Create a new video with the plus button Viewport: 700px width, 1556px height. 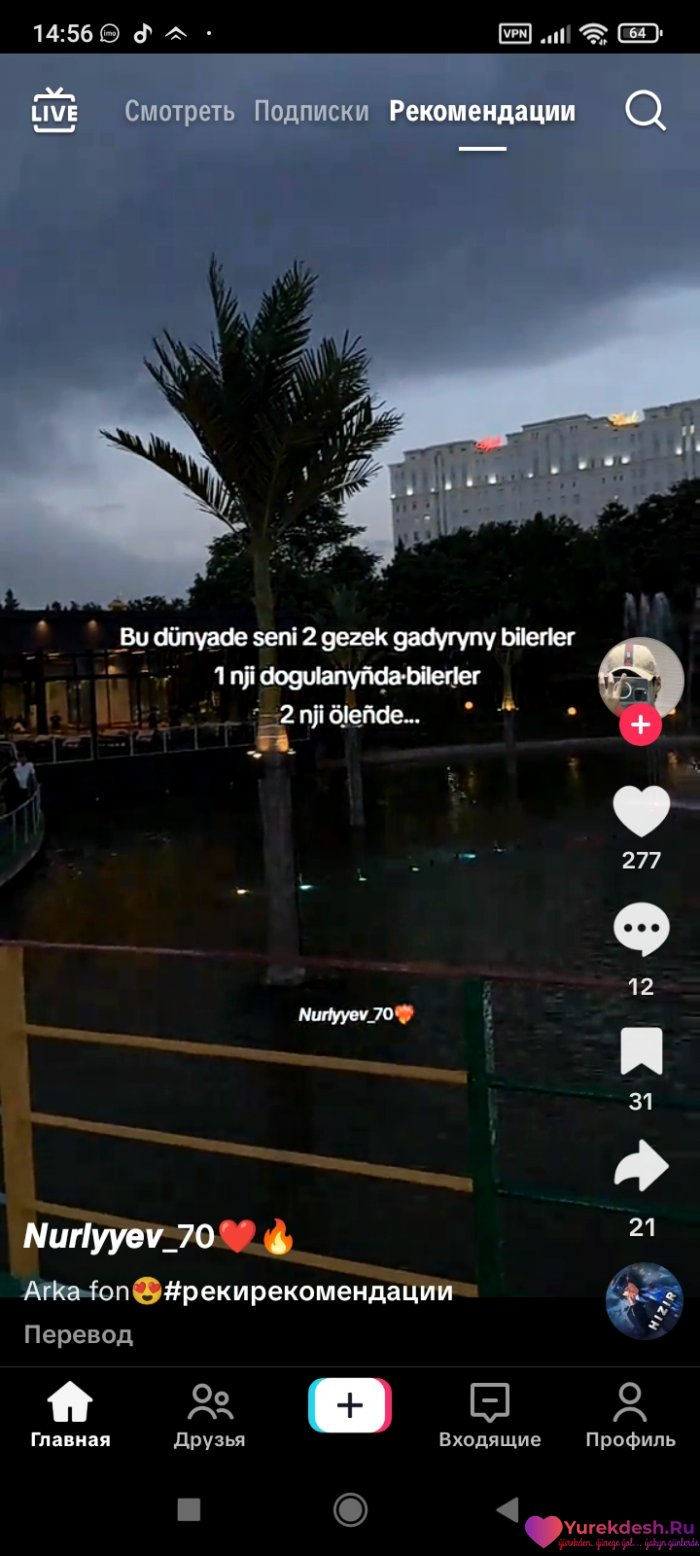click(350, 1406)
